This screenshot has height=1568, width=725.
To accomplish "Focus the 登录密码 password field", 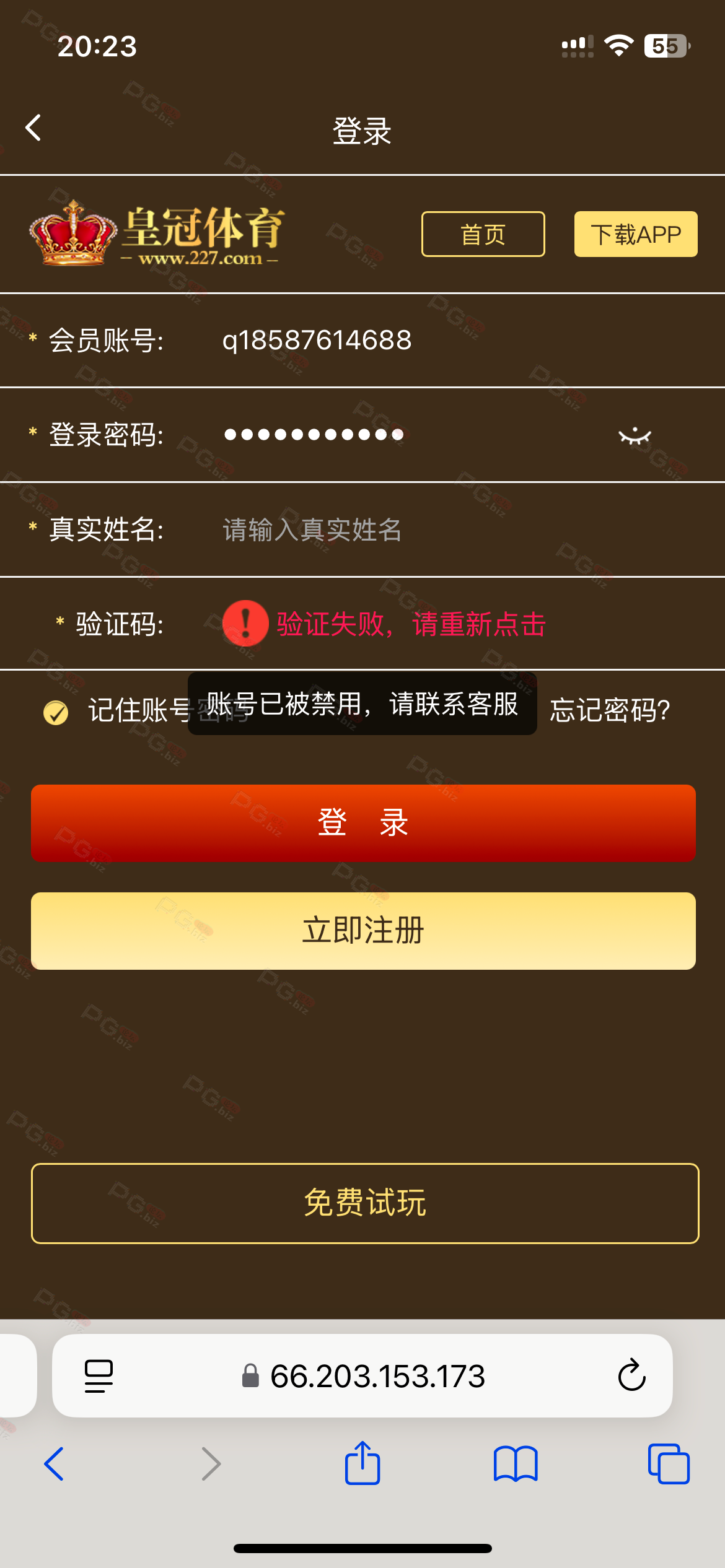I will pos(362,435).
